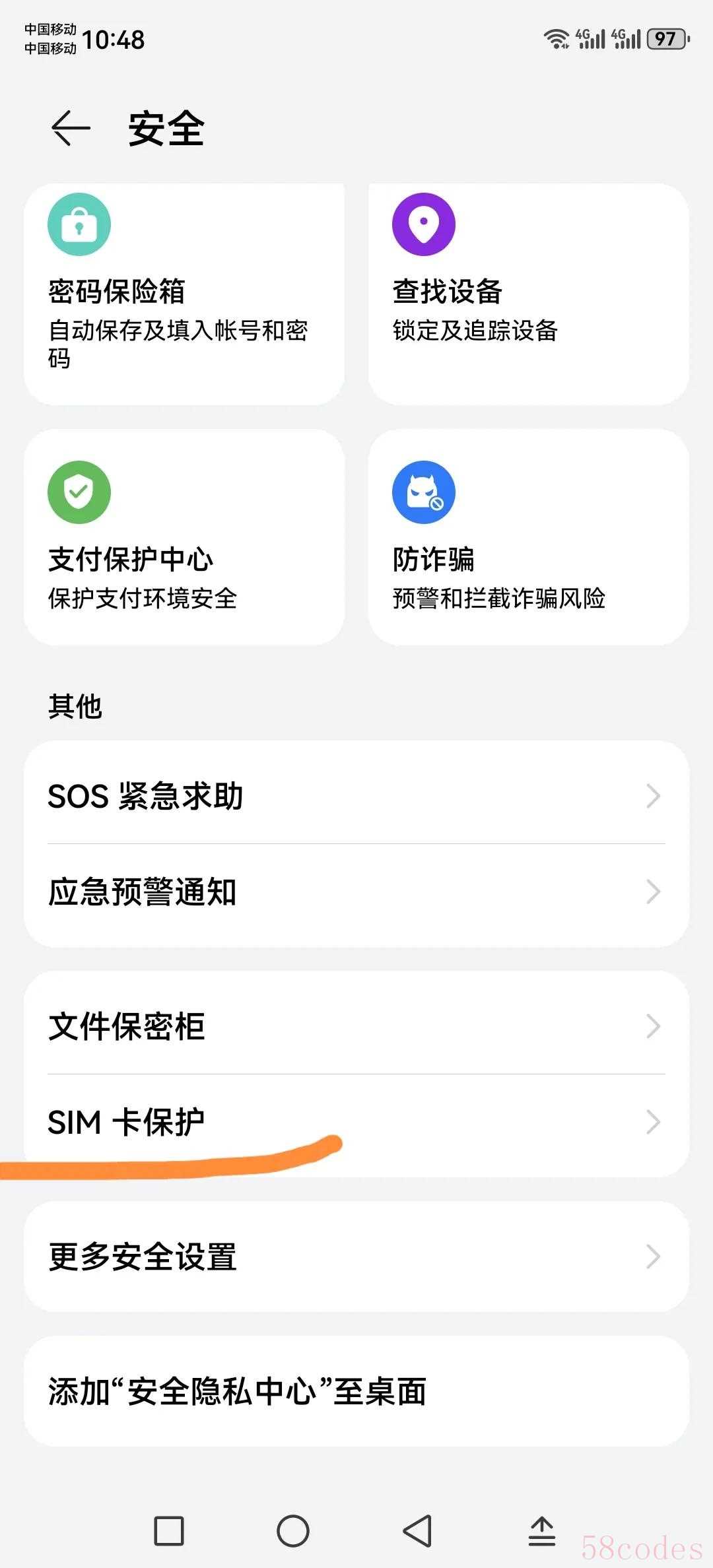Open 文件保密柜
The height and width of the screenshot is (1568, 713).
(356, 1026)
